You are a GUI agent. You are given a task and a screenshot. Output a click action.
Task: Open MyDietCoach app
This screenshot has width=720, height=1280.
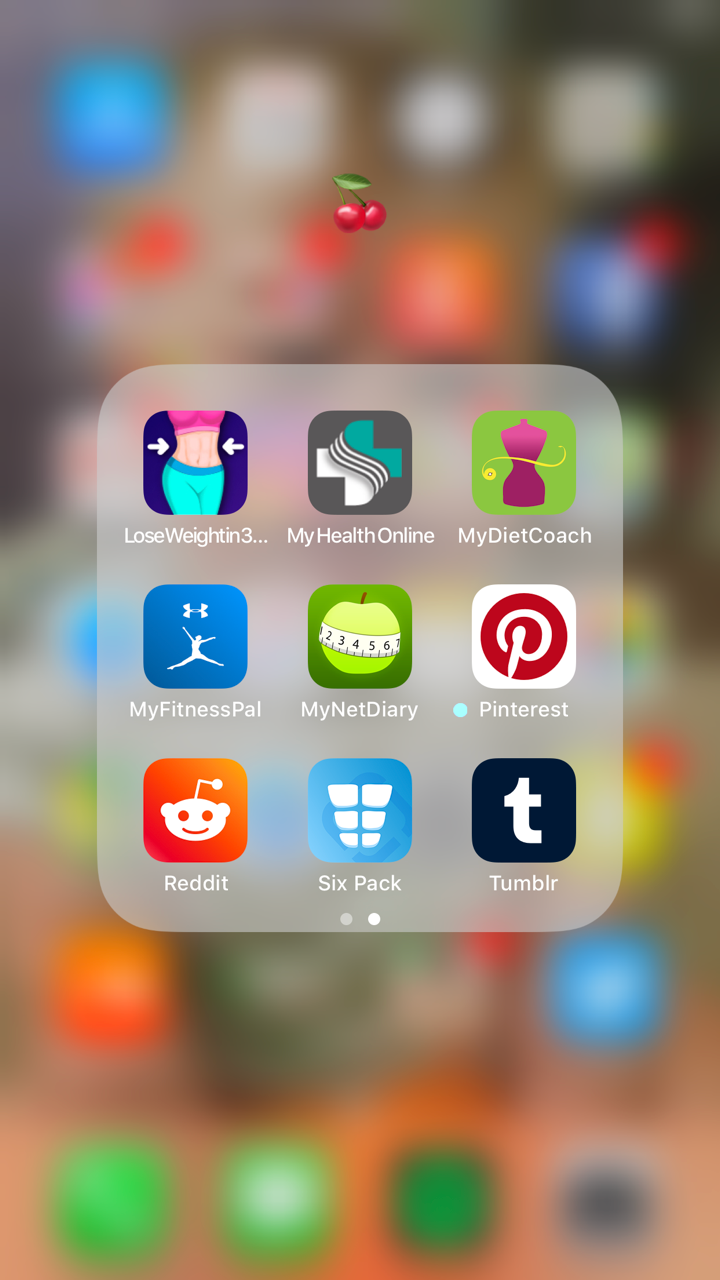click(524, 462)
